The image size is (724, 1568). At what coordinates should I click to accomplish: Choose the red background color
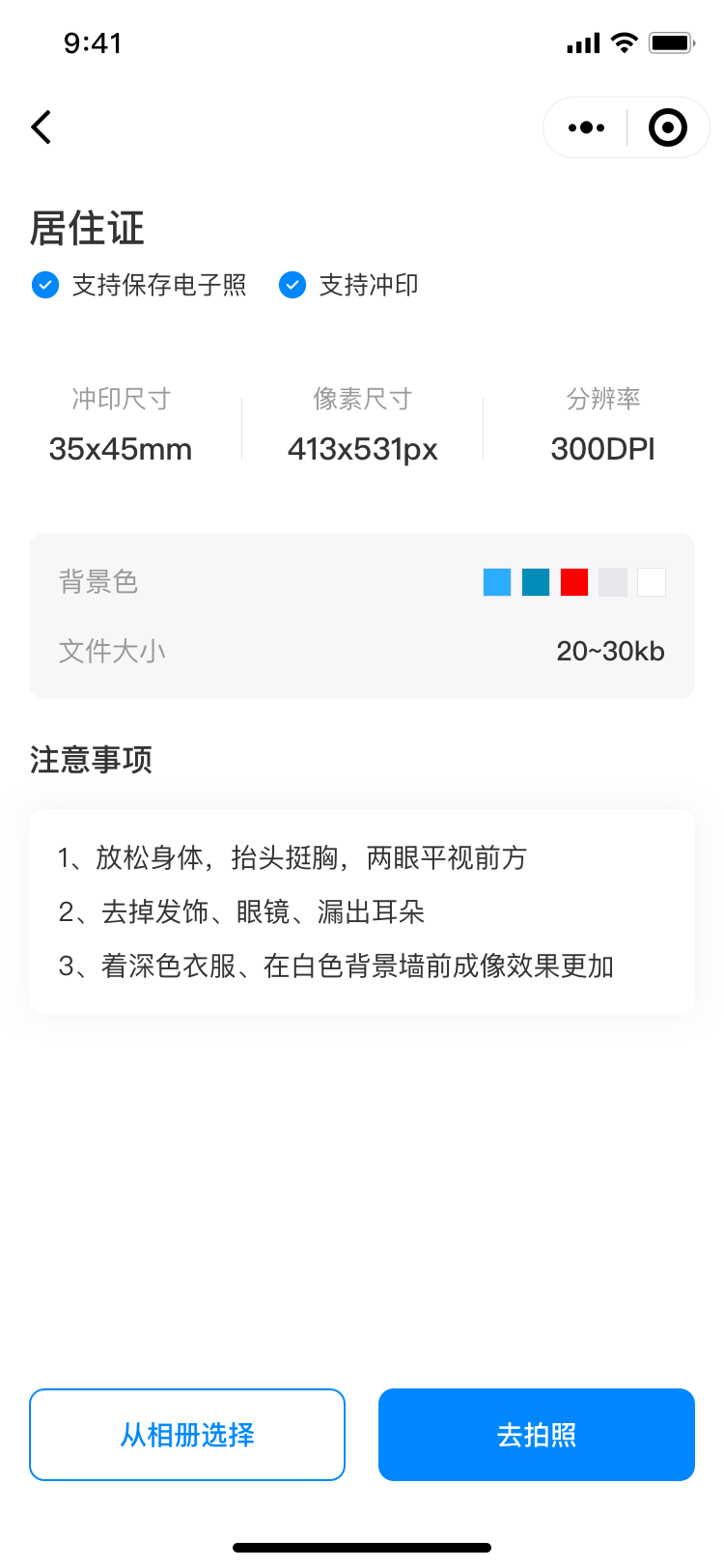click(x=574, y=582)
